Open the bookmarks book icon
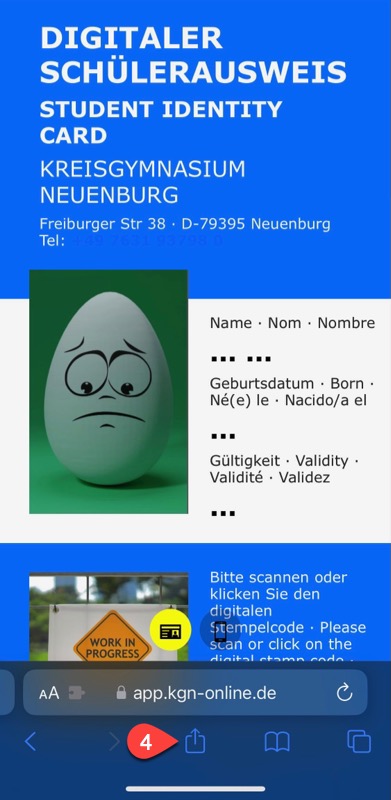Image resolution: width=391 pixels, height=800 pixels. 277,742
